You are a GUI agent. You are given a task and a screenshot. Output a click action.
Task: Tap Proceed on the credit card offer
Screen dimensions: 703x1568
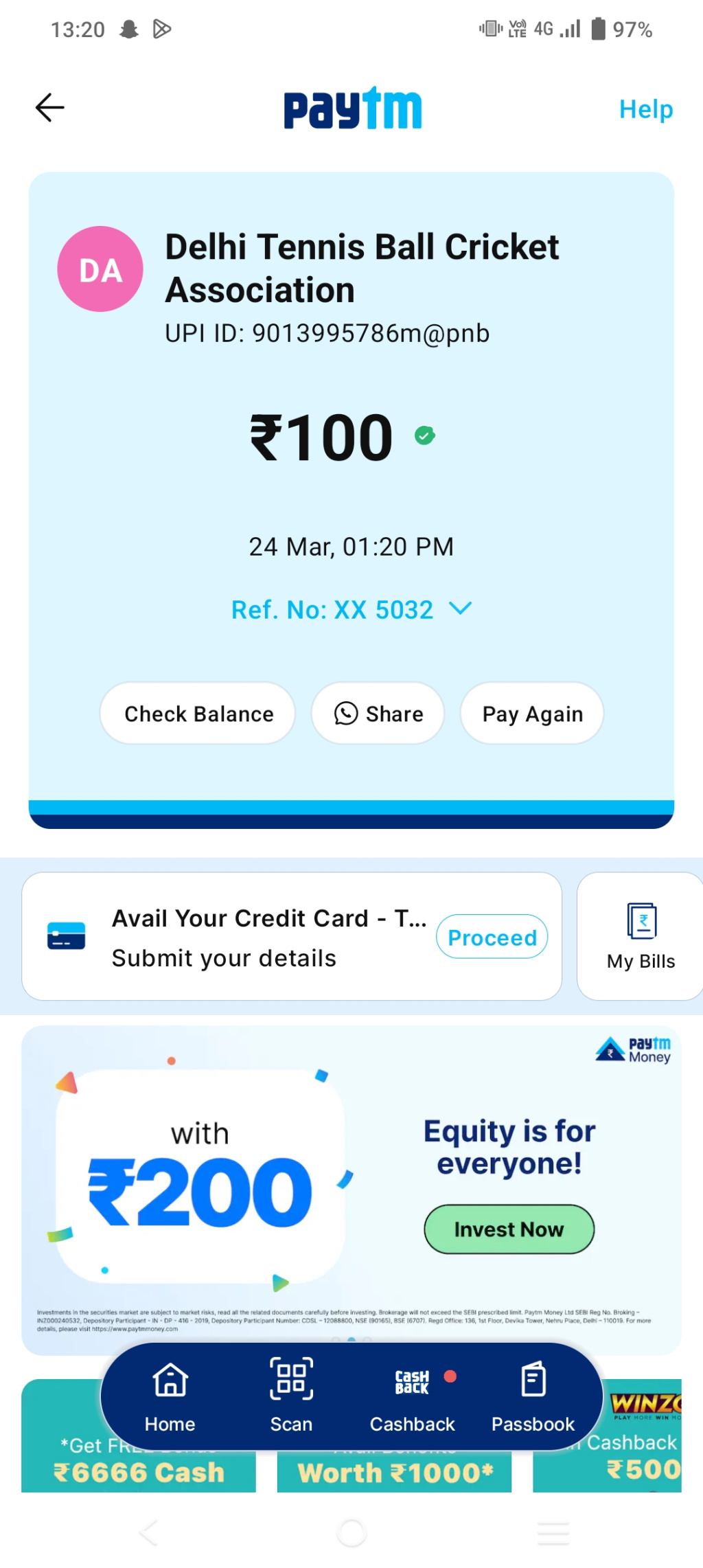tap(492, 937)
